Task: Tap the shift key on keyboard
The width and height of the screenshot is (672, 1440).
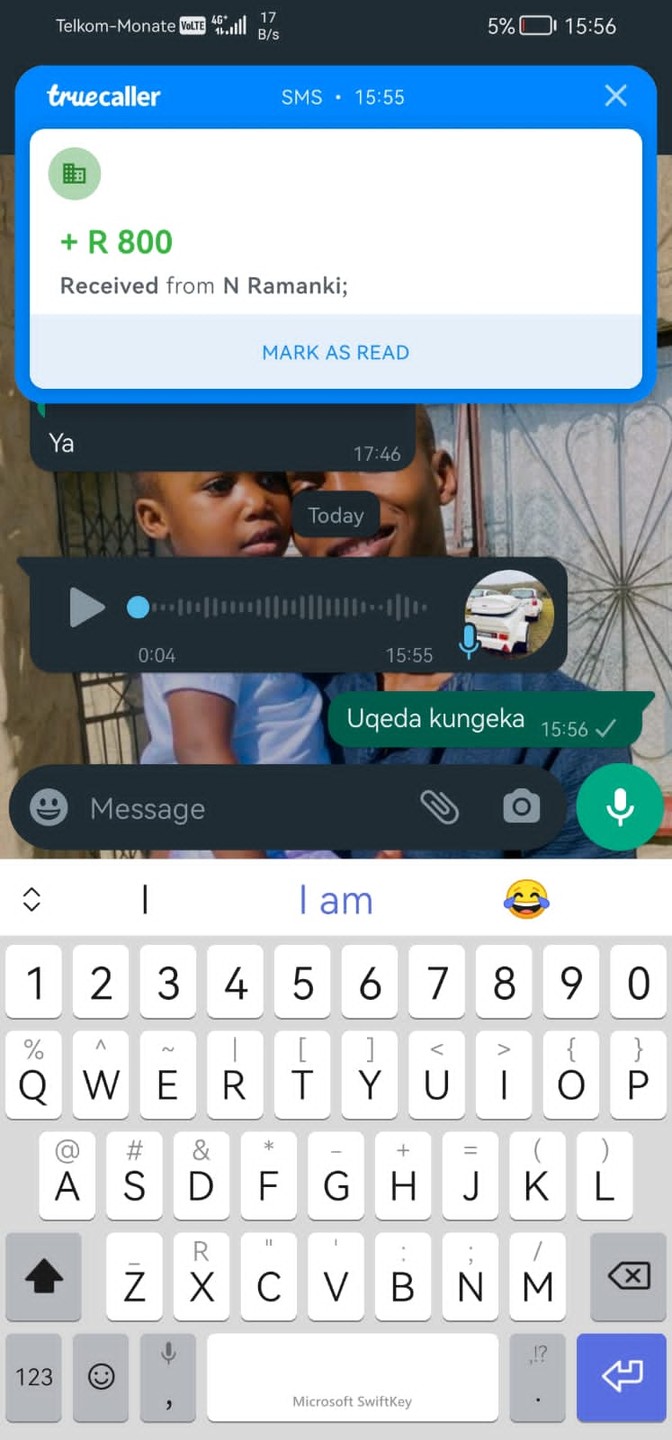Action: click(x=43, y=1276)
